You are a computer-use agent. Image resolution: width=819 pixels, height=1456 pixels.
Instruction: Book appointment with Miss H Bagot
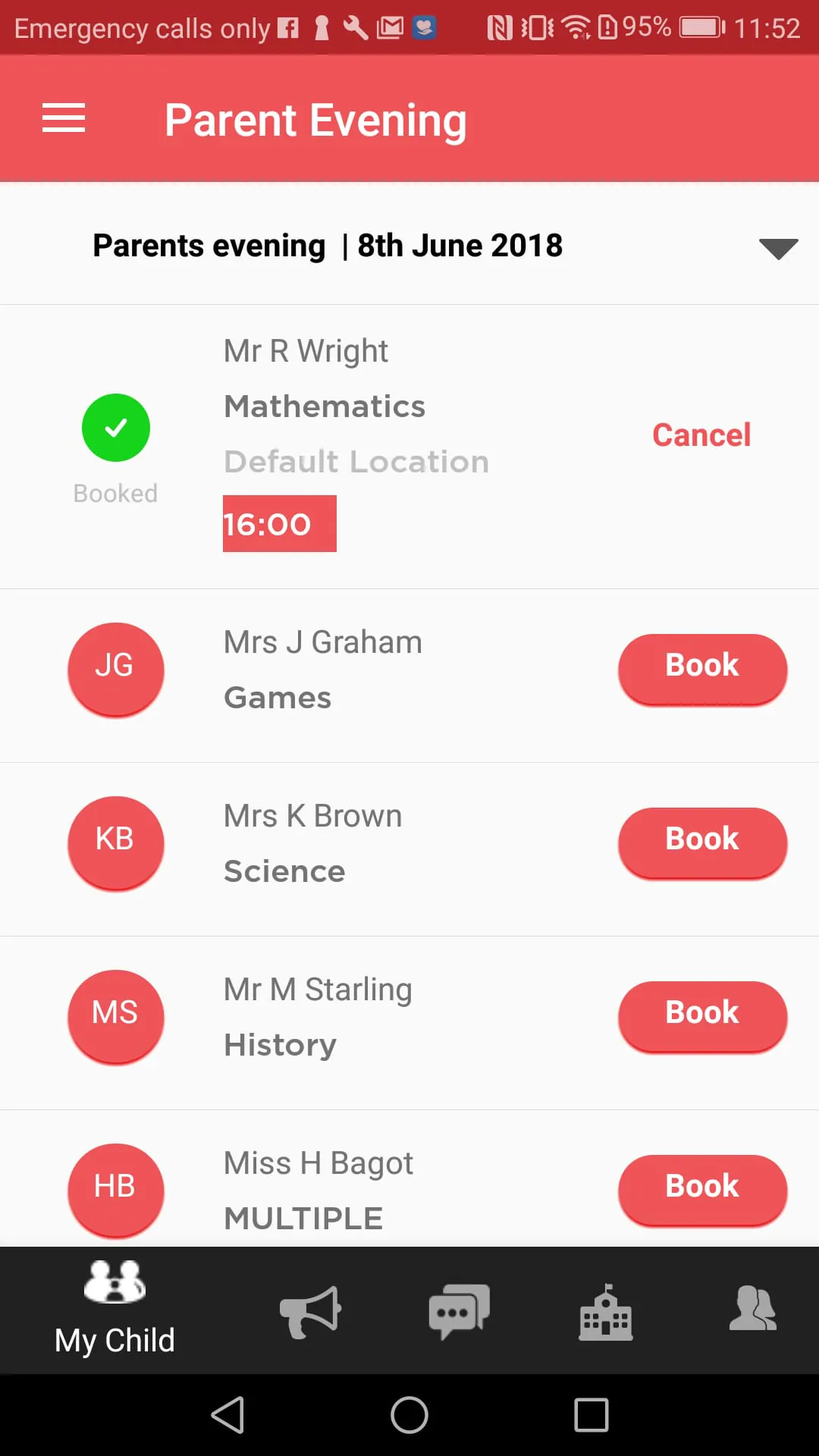pos(701,1187)
